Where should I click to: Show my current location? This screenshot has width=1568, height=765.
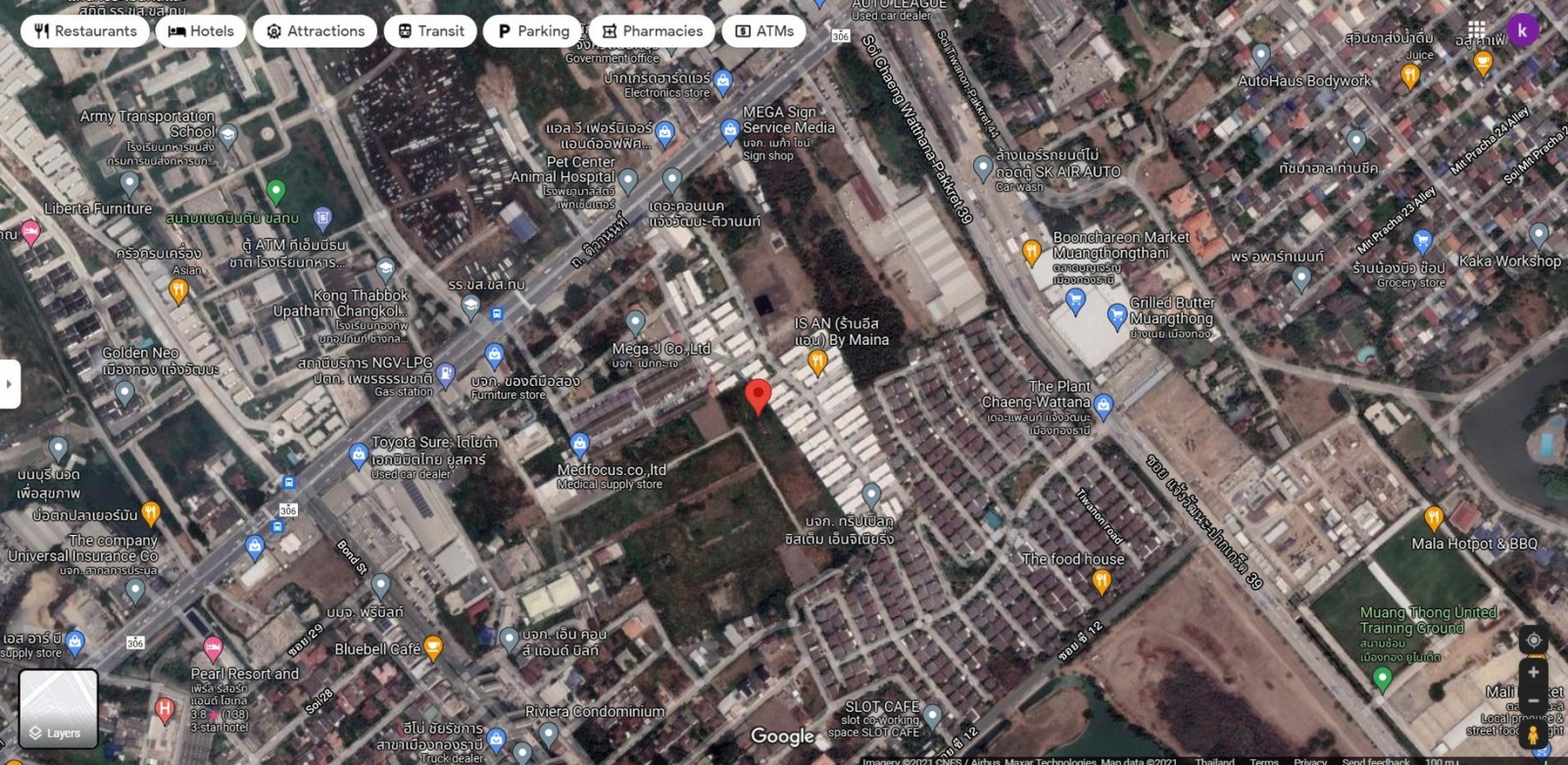pos(1534,641)
